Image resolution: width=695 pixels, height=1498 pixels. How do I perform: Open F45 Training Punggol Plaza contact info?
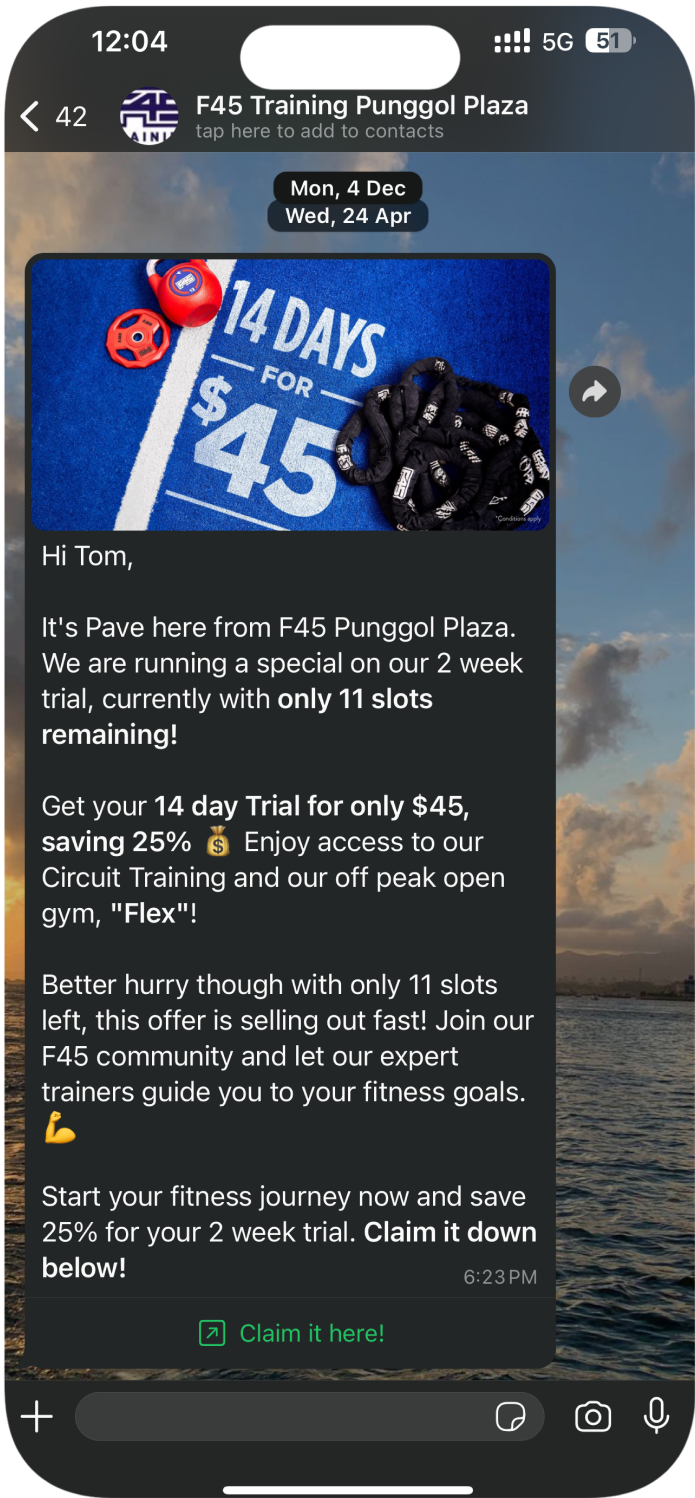point(360,116)
